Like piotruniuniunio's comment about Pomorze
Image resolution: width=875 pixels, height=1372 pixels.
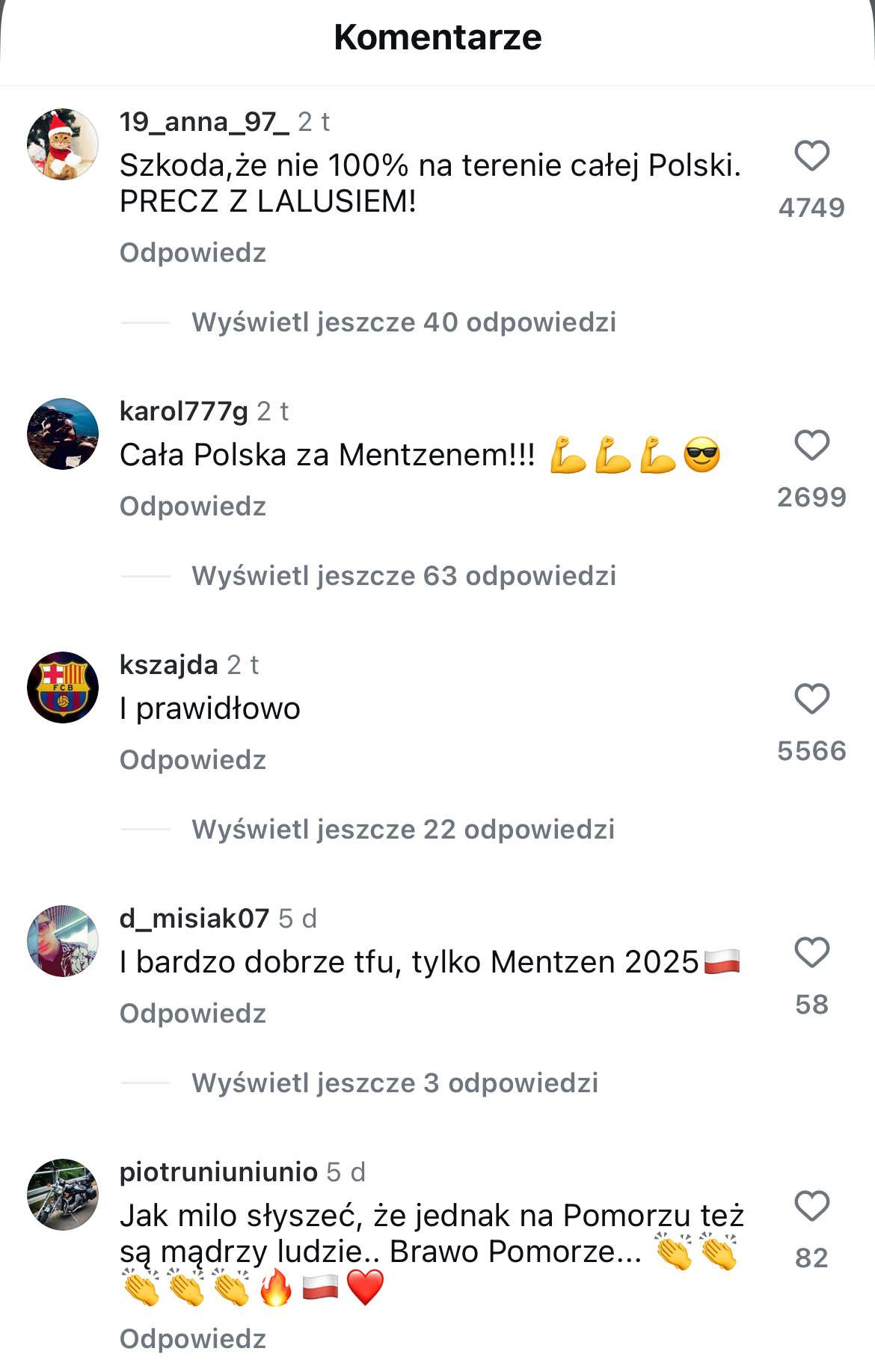coord(811,1207)
